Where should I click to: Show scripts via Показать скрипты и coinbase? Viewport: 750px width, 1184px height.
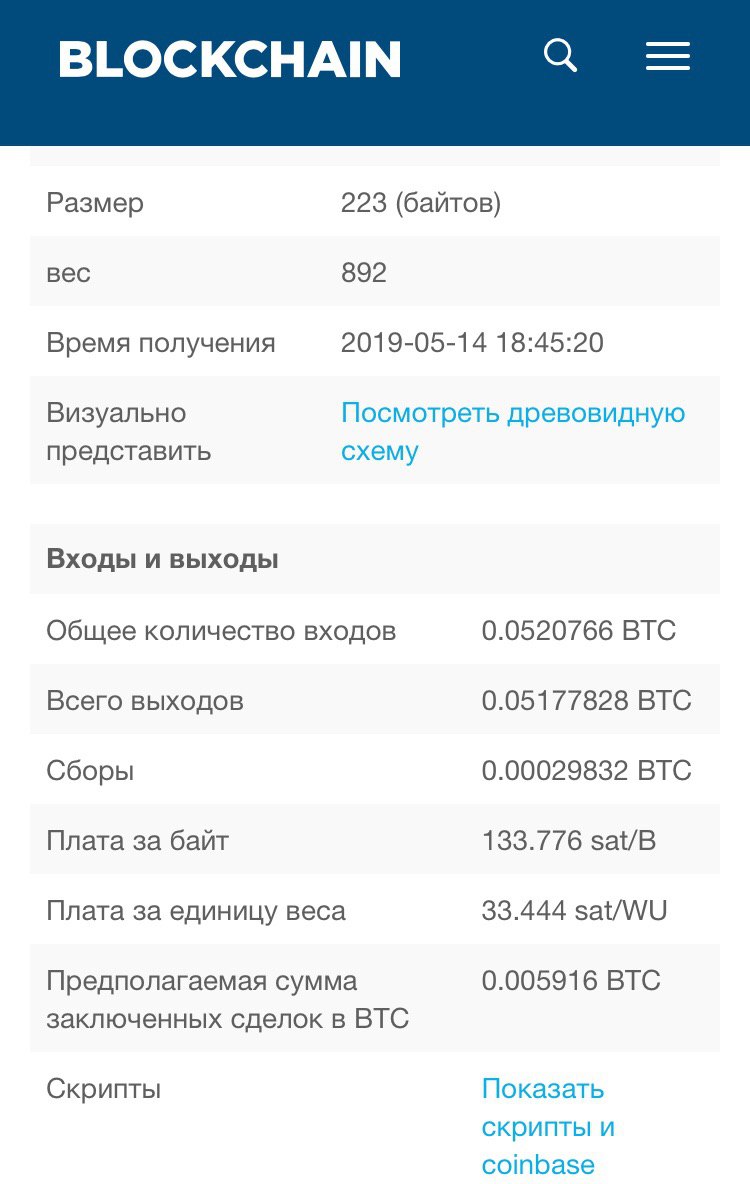pyautogui.click(x=548, y=1126)
